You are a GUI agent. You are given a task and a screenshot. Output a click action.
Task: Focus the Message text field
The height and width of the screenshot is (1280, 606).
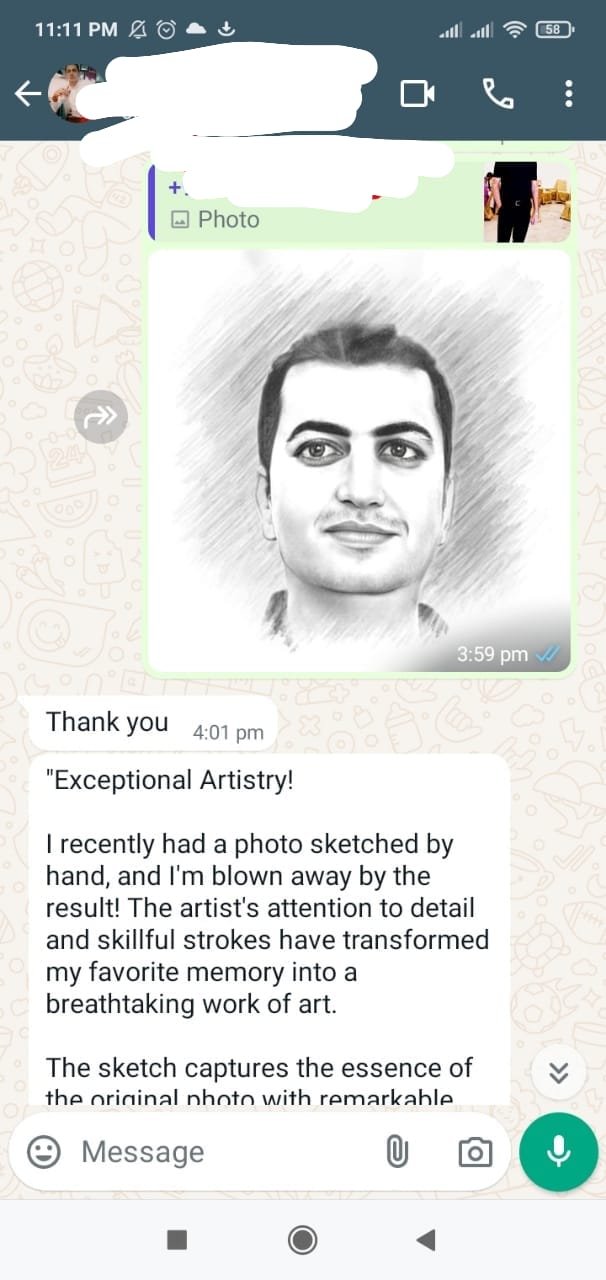pos(220,1152)
